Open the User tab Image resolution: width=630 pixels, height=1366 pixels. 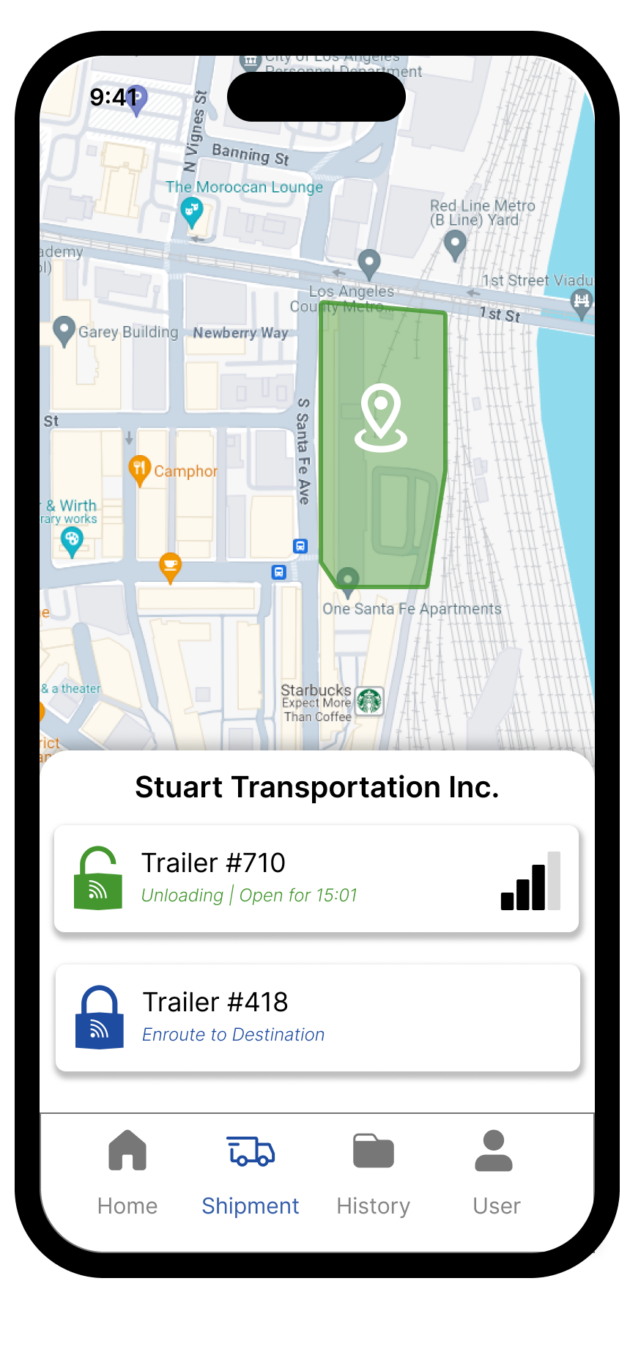(496, 1172)
